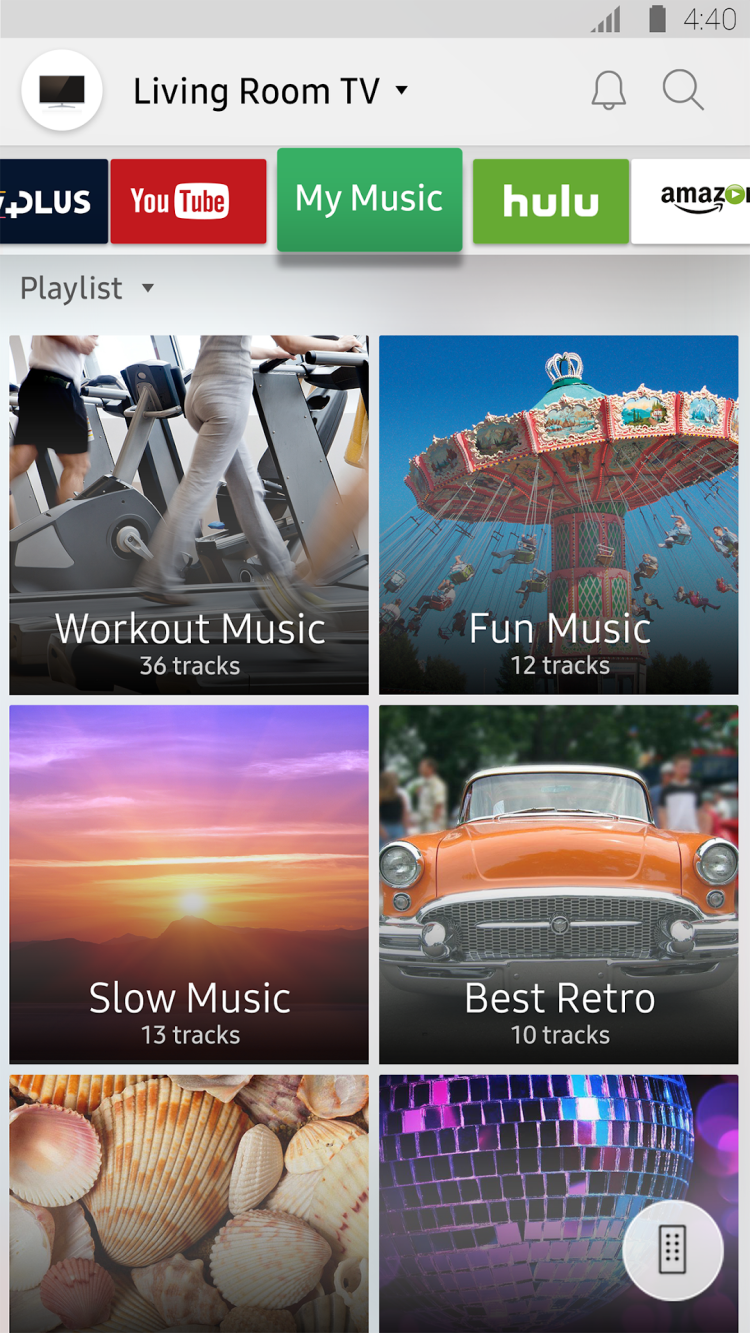750x1333 pixels.
Task: Open the Fun Music playlist
Action: (x=559, y=514)
